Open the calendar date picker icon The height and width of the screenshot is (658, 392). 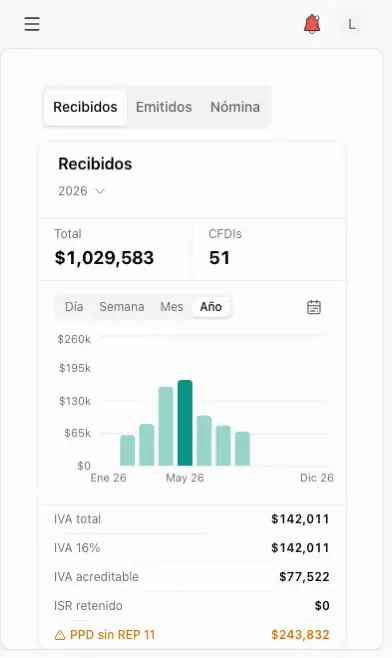(314, 307)
